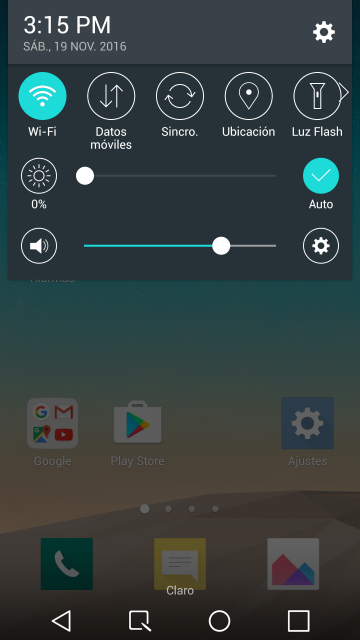Enable Datos móviles
This screenshot has width=360, height=640.
pyautogui.click(x=111, y=96)
